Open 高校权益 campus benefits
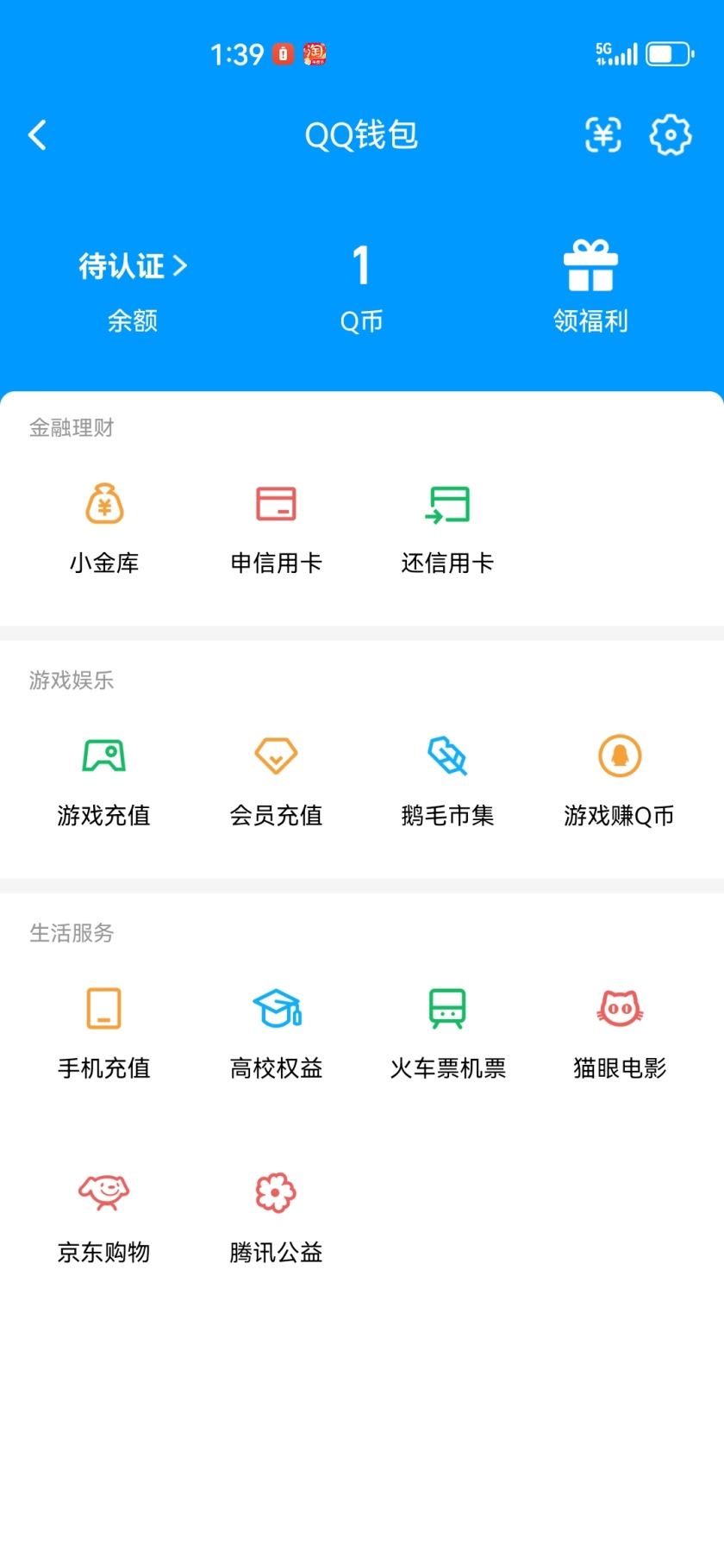724x1568 pixels. 276,1030
